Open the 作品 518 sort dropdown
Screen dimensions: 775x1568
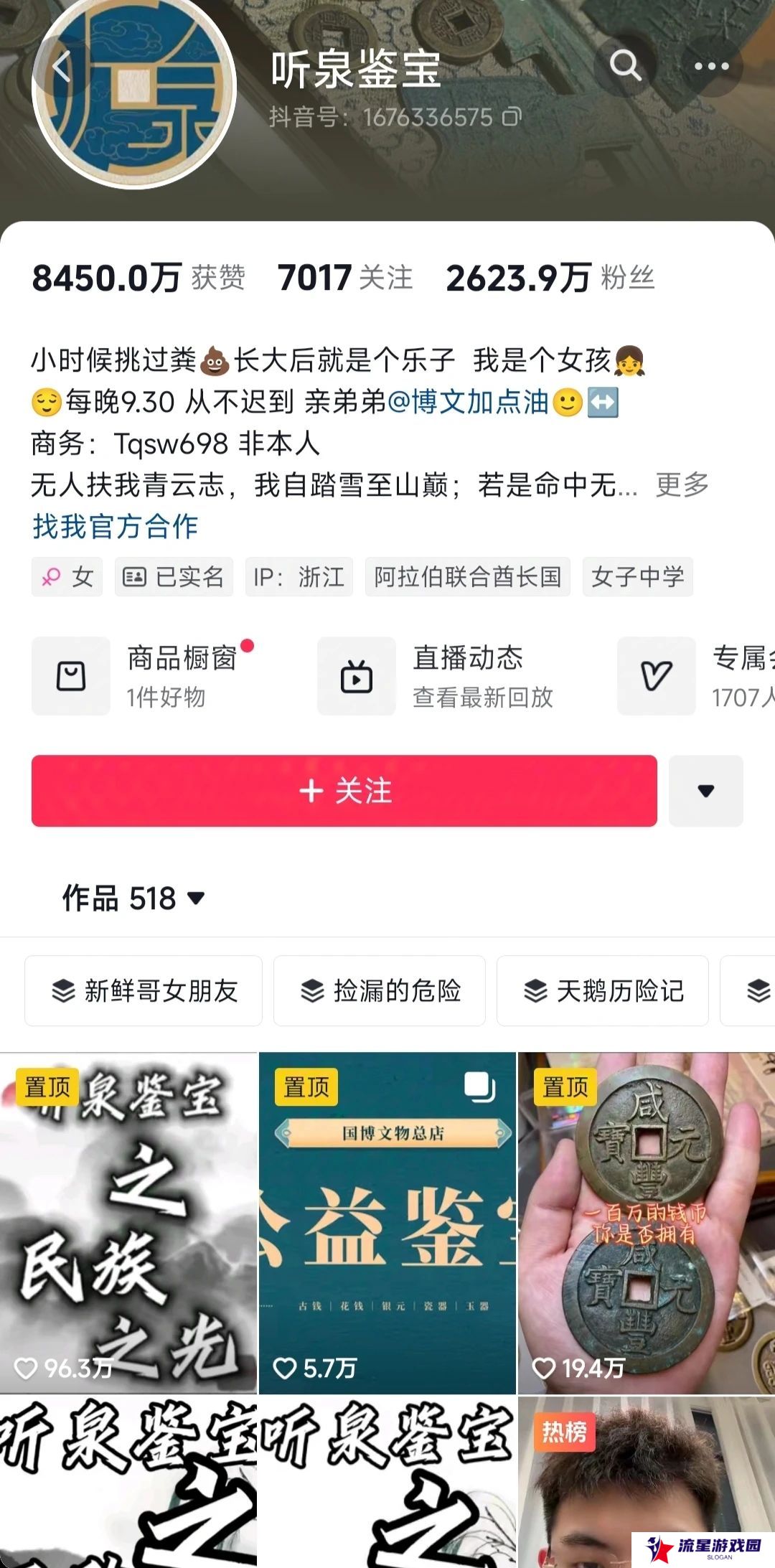(x=133, y=898)
